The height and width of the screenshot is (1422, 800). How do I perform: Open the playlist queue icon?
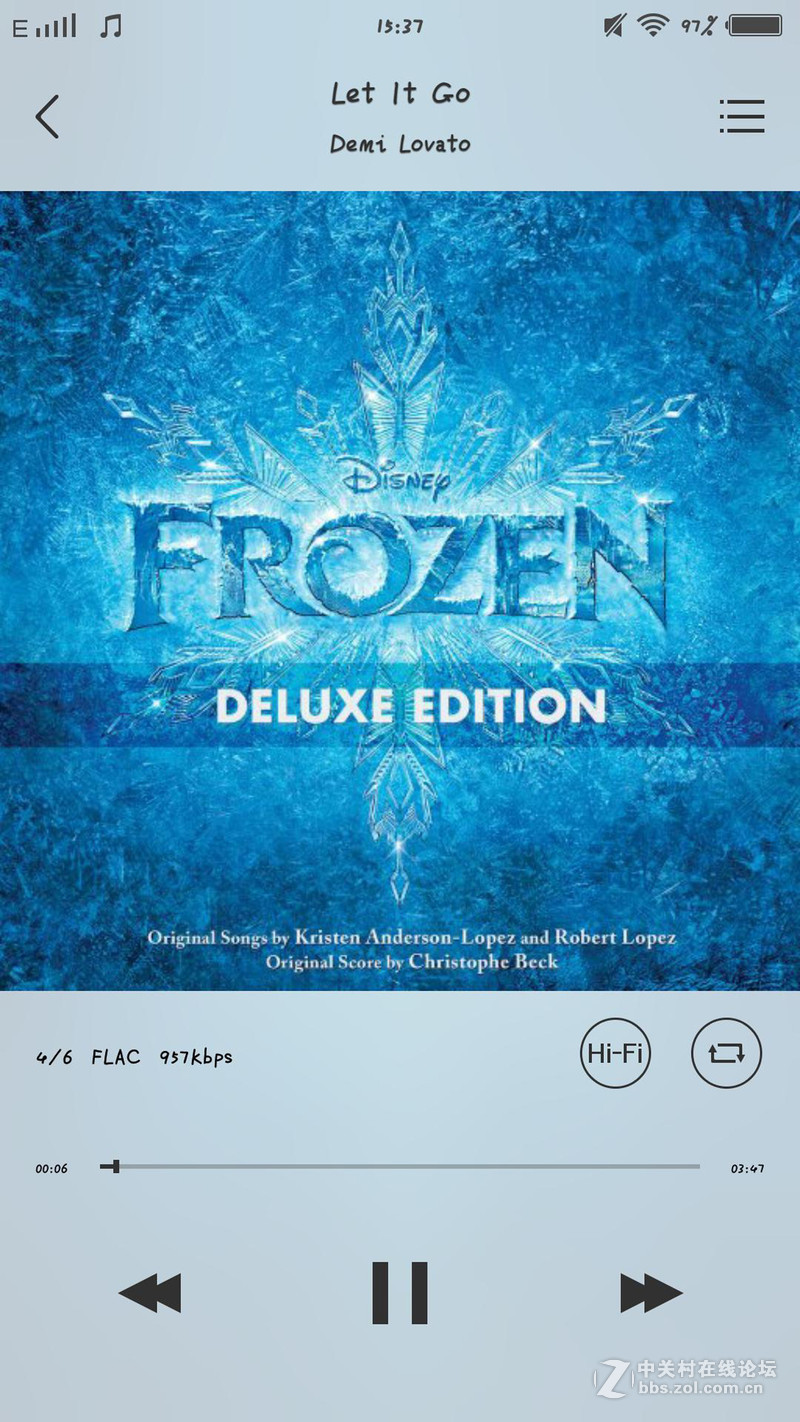tap(742, 117)
